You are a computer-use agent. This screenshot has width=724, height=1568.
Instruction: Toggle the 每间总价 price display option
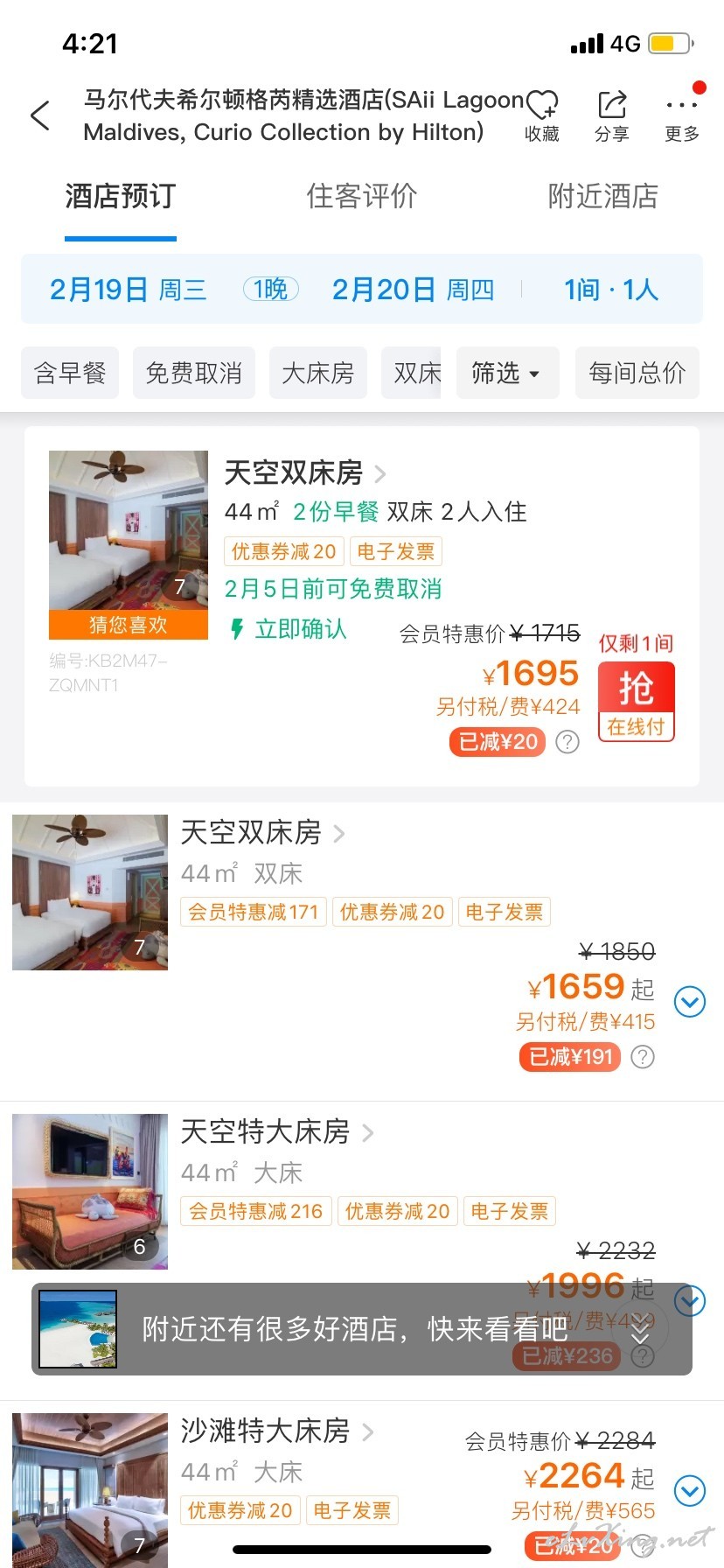(637, 373)
